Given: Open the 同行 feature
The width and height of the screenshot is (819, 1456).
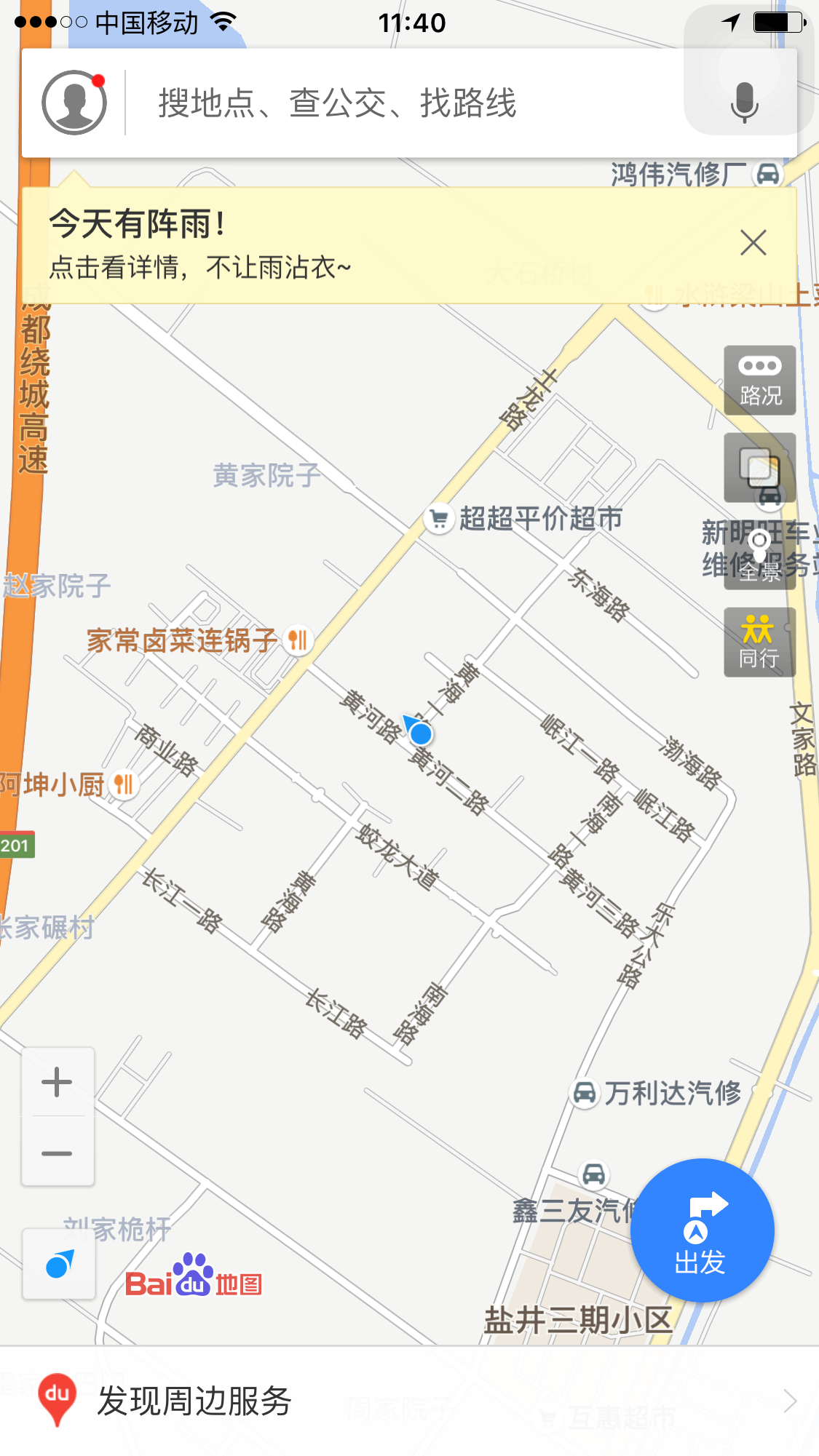Looking at the screenshot, I should pyautogui.click(x=759, y=643).
